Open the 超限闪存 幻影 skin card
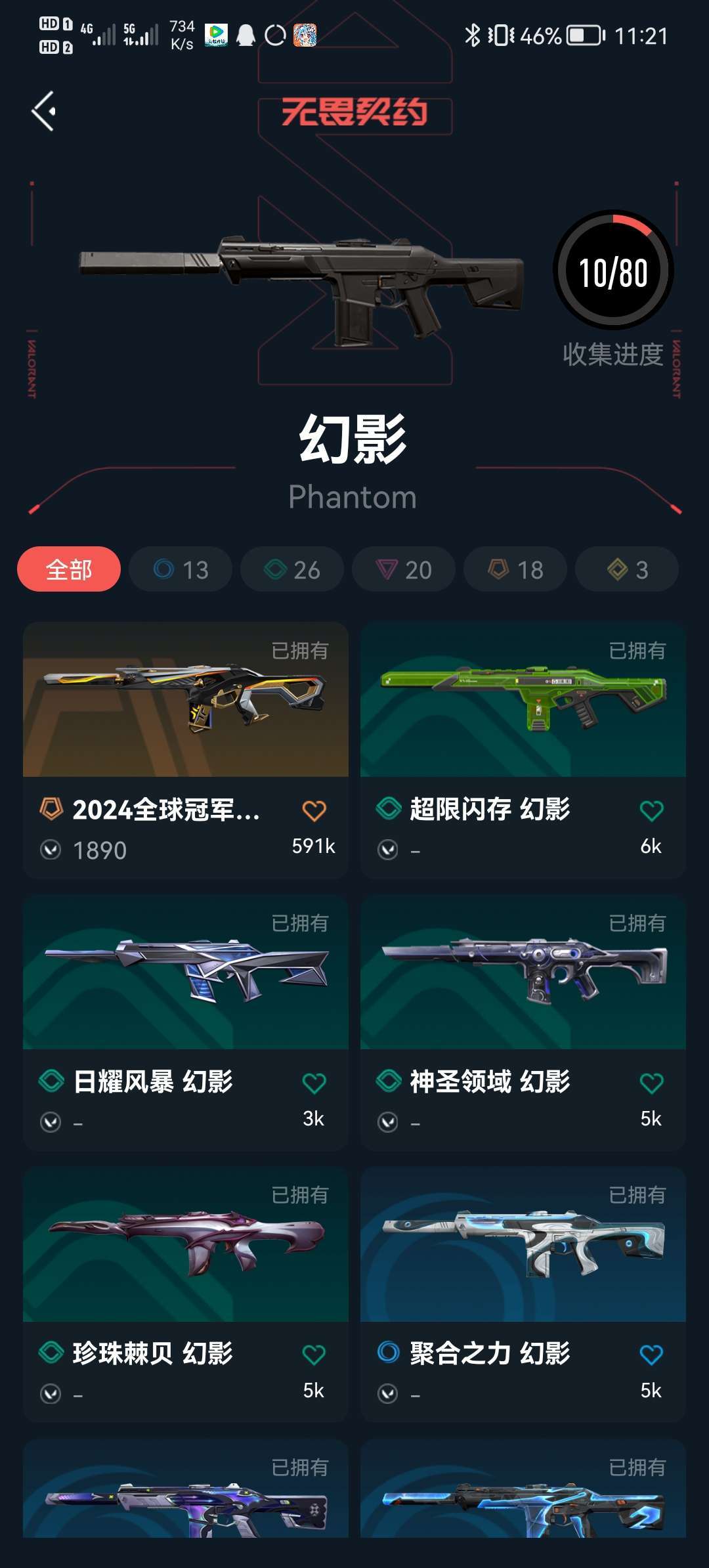Viewport: 709px width, 1568px height. pyautogui.click(x=523, y=750)
